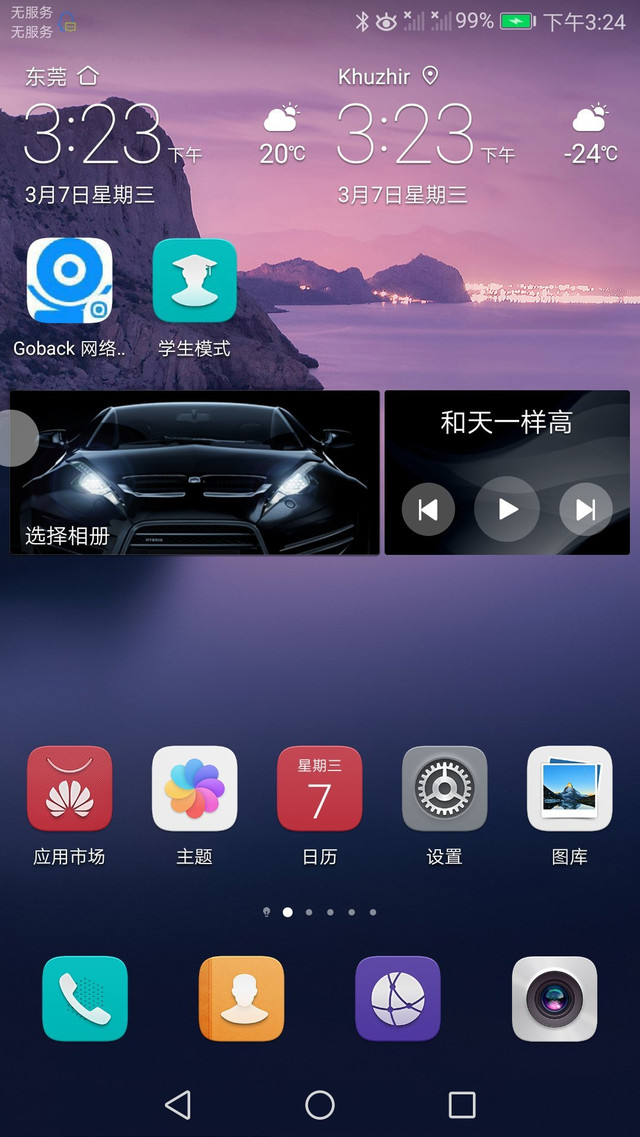Open the browser in the dock
This screenshot has height=1137, width=640.
point(398,998)
